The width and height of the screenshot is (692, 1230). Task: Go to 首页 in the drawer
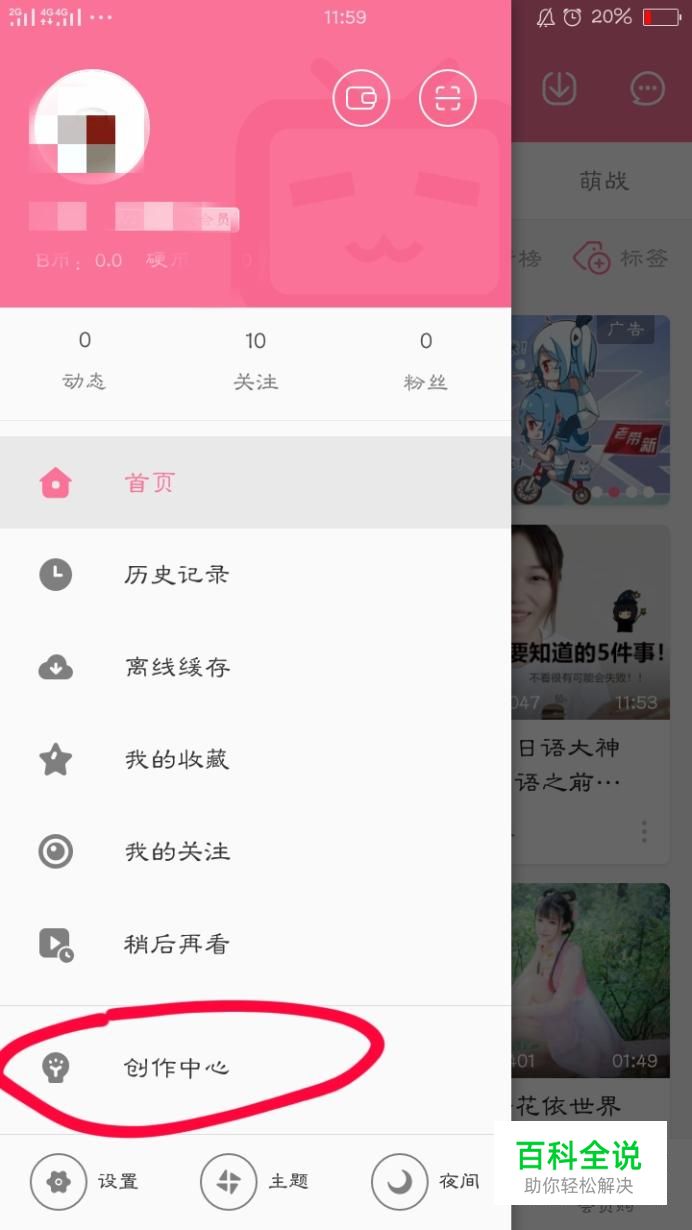(150, 483)
